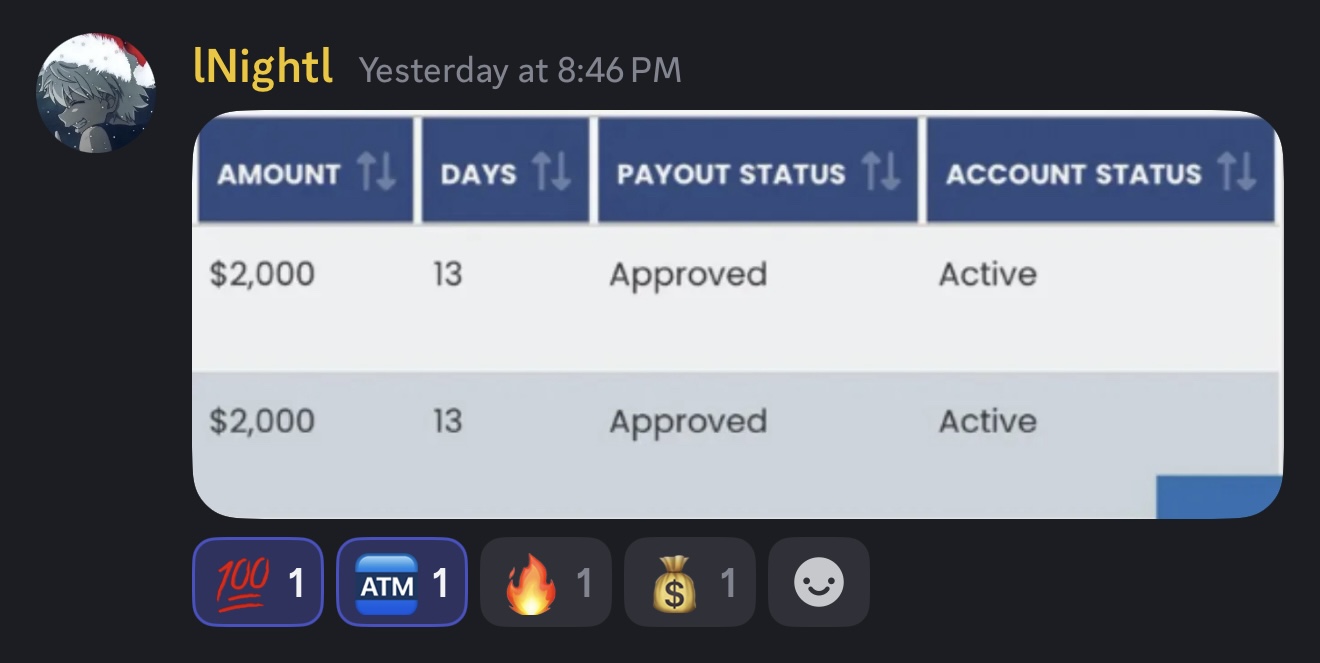Screen dimensions: 1320x663
Task: Toggle the 100 emoji reaction
Action: 258,582
